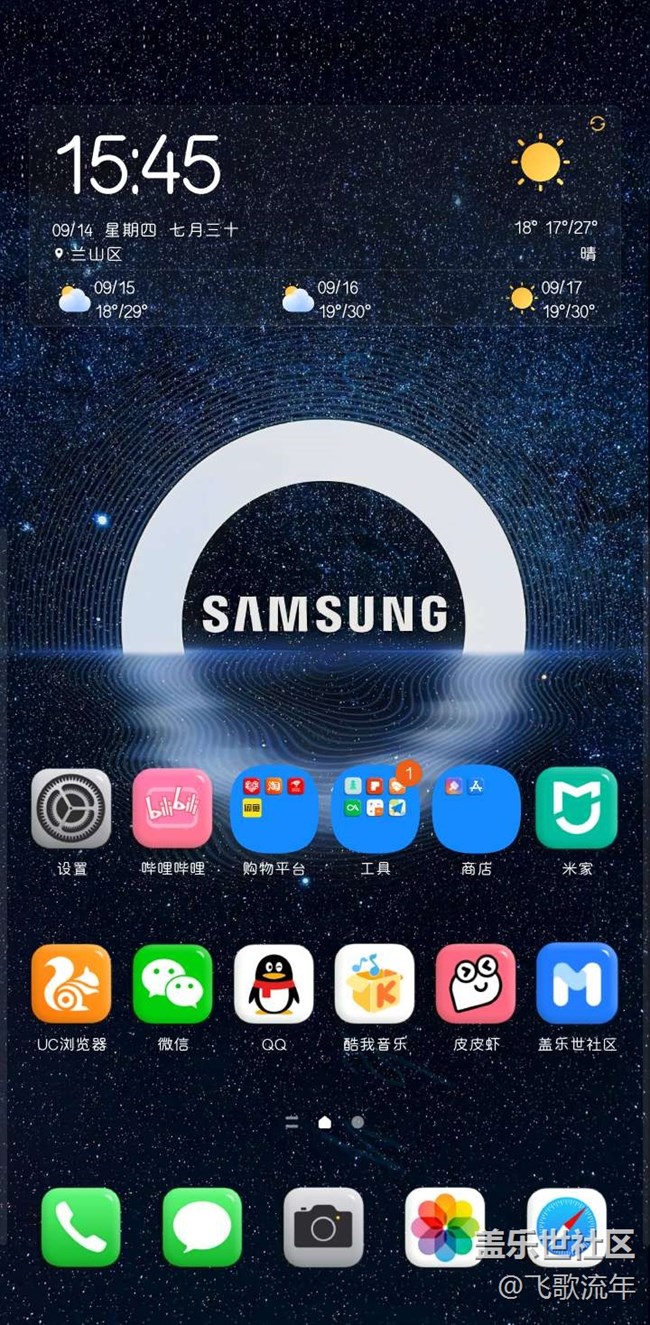Open the 工具 folder
Screen dimensions: 650x1325
pos(375,808)
